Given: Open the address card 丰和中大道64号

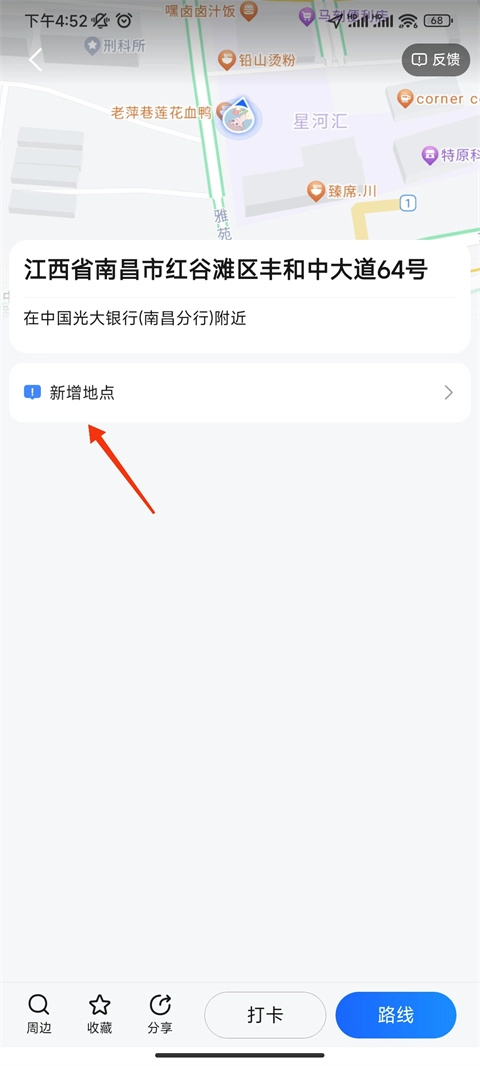Looking at the screenshot, I should pyautogui.click(x=239, y=296).
